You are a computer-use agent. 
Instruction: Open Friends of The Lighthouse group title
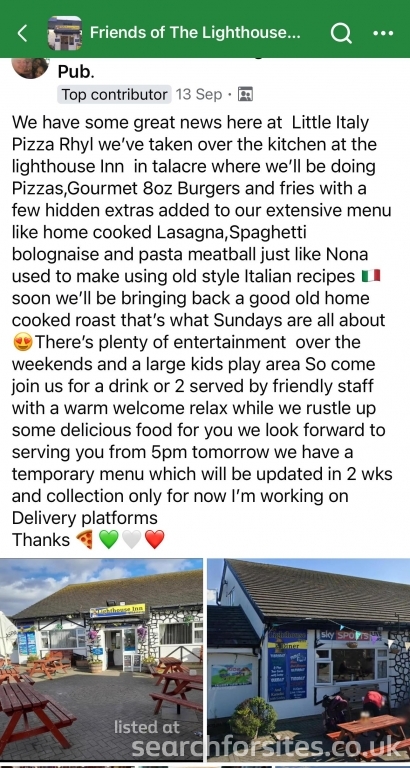click(x=194, y=33)
